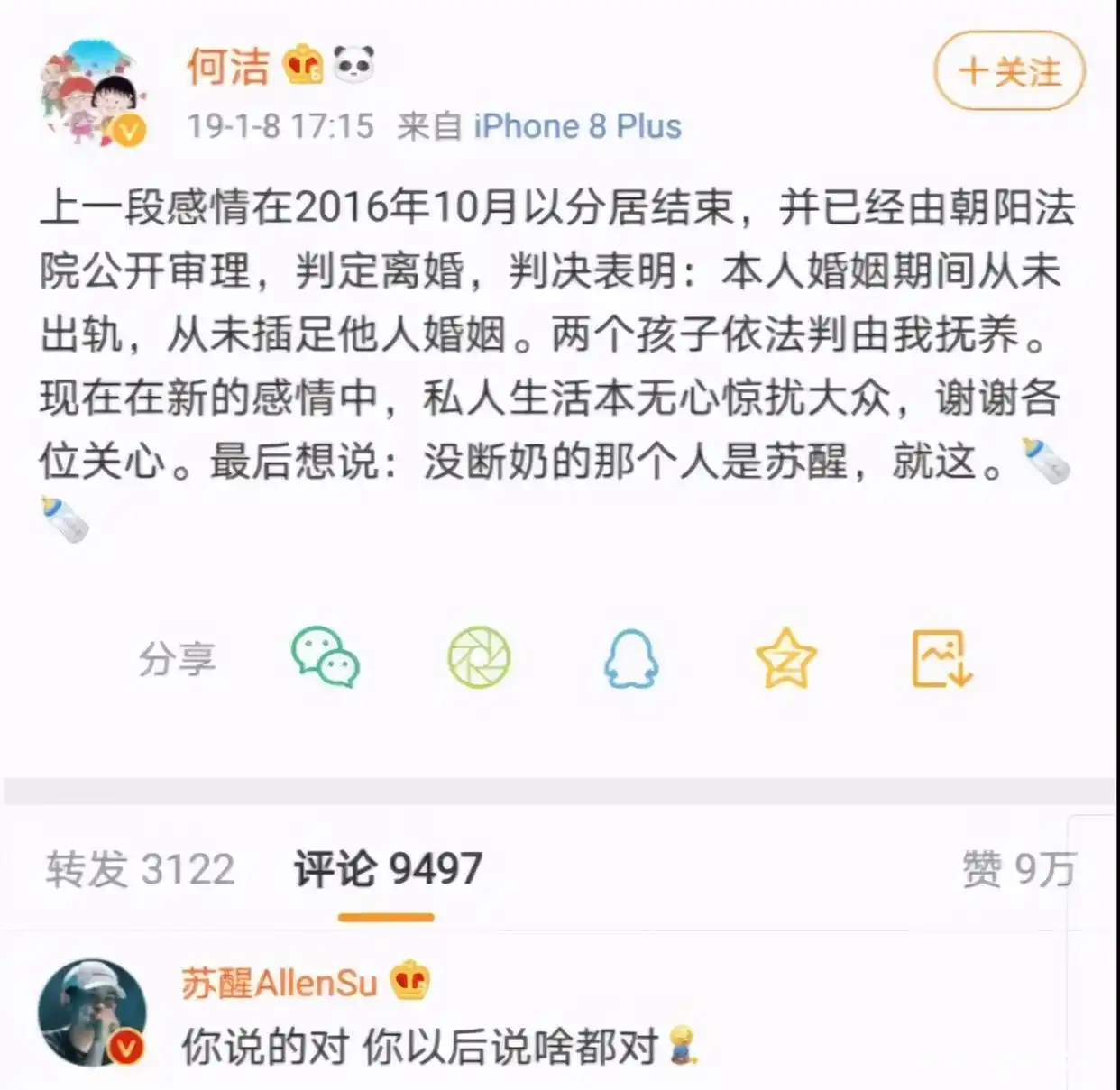Share the post to WeChat Moments

(x=479, y=658)
